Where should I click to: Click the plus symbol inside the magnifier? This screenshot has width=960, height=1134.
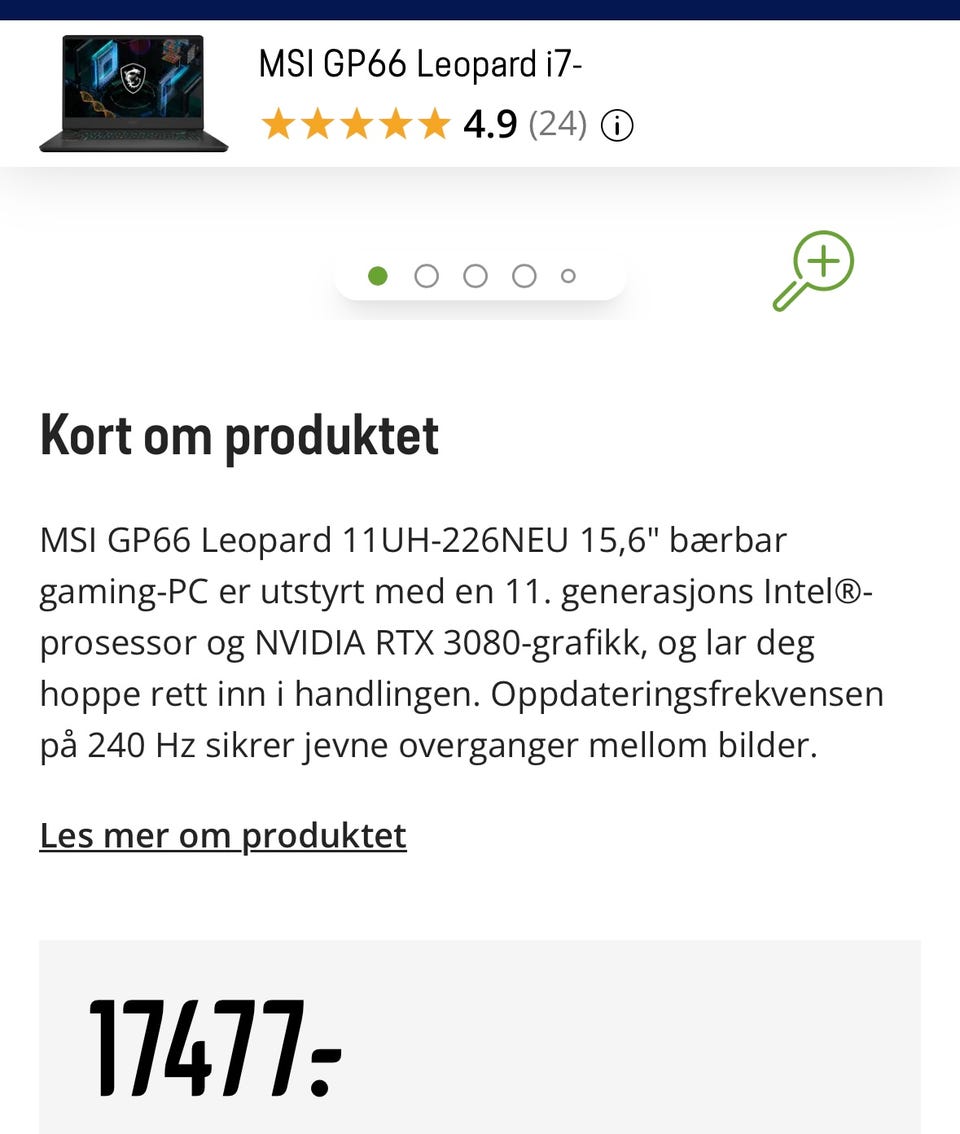click(x=823, y=261)
